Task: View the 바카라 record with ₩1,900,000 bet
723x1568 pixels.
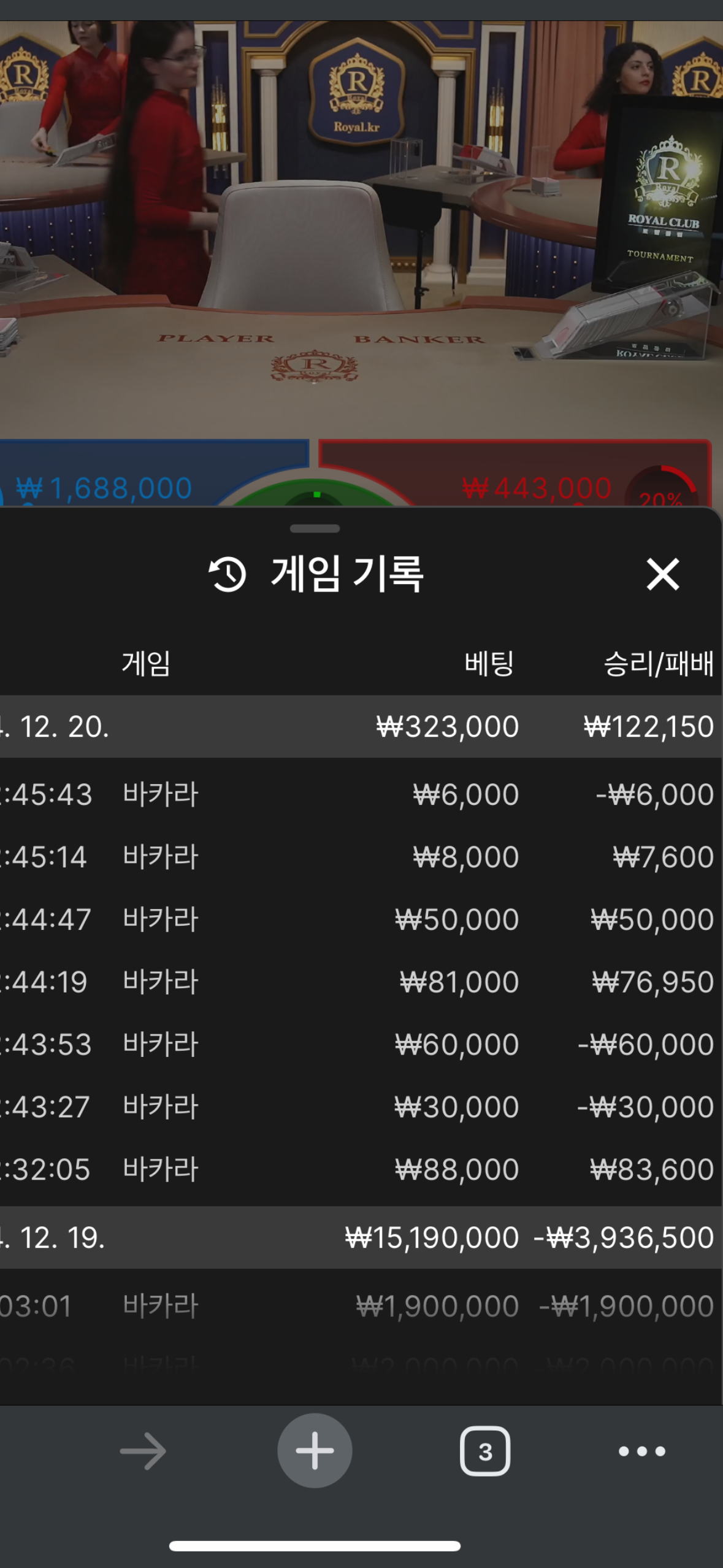Action: point(361,1306)
